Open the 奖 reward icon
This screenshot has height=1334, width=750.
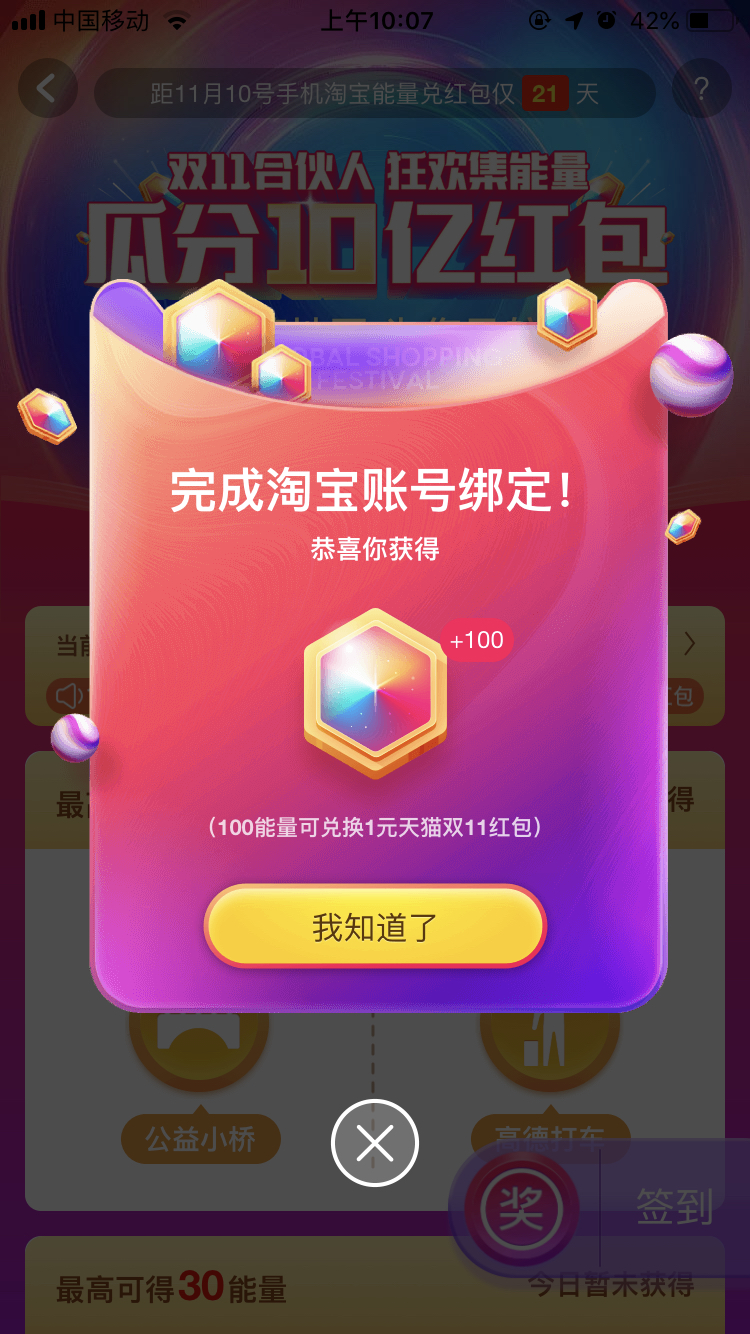pyautogui.click(x=522, y=1210)
